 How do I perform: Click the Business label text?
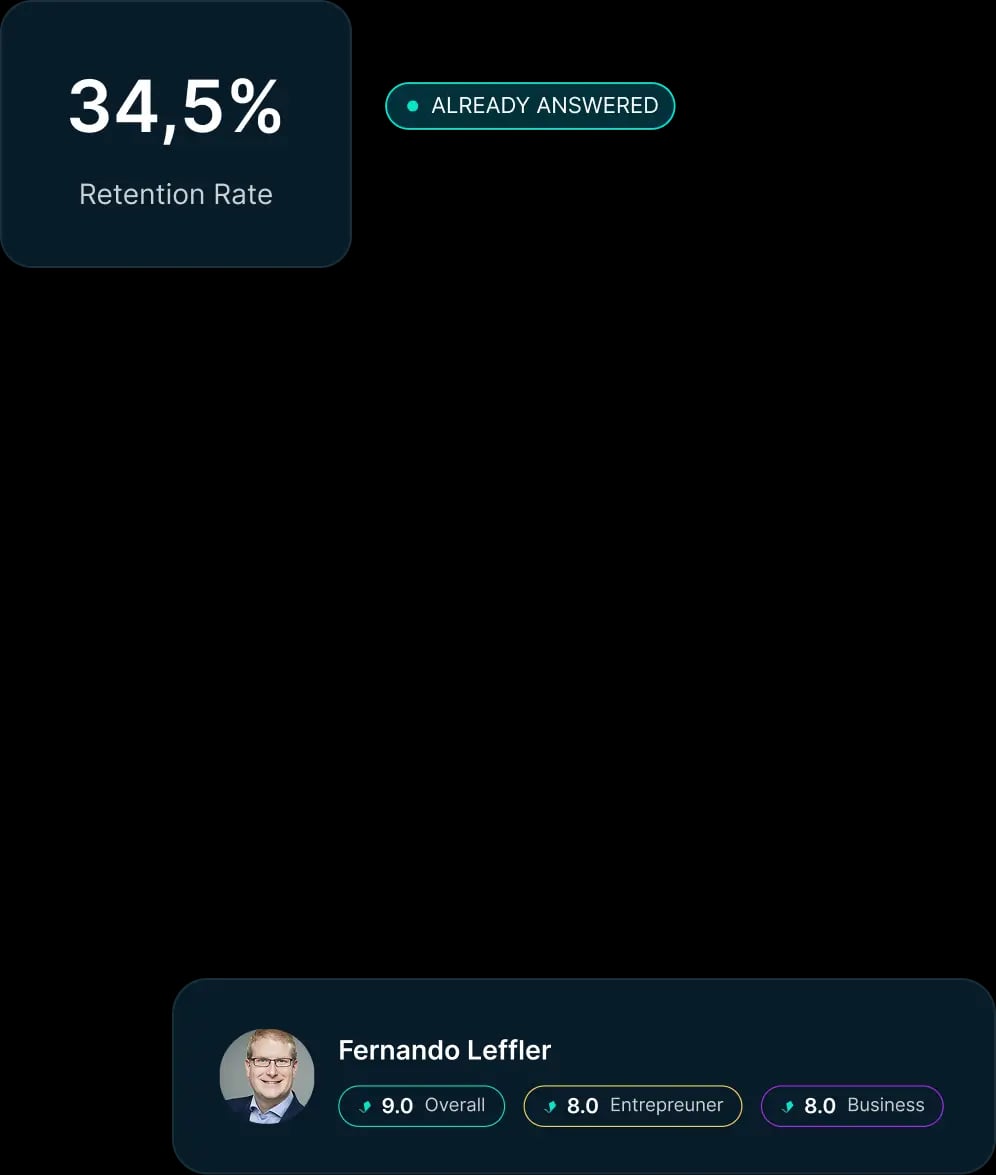(x=888, y=1106)
